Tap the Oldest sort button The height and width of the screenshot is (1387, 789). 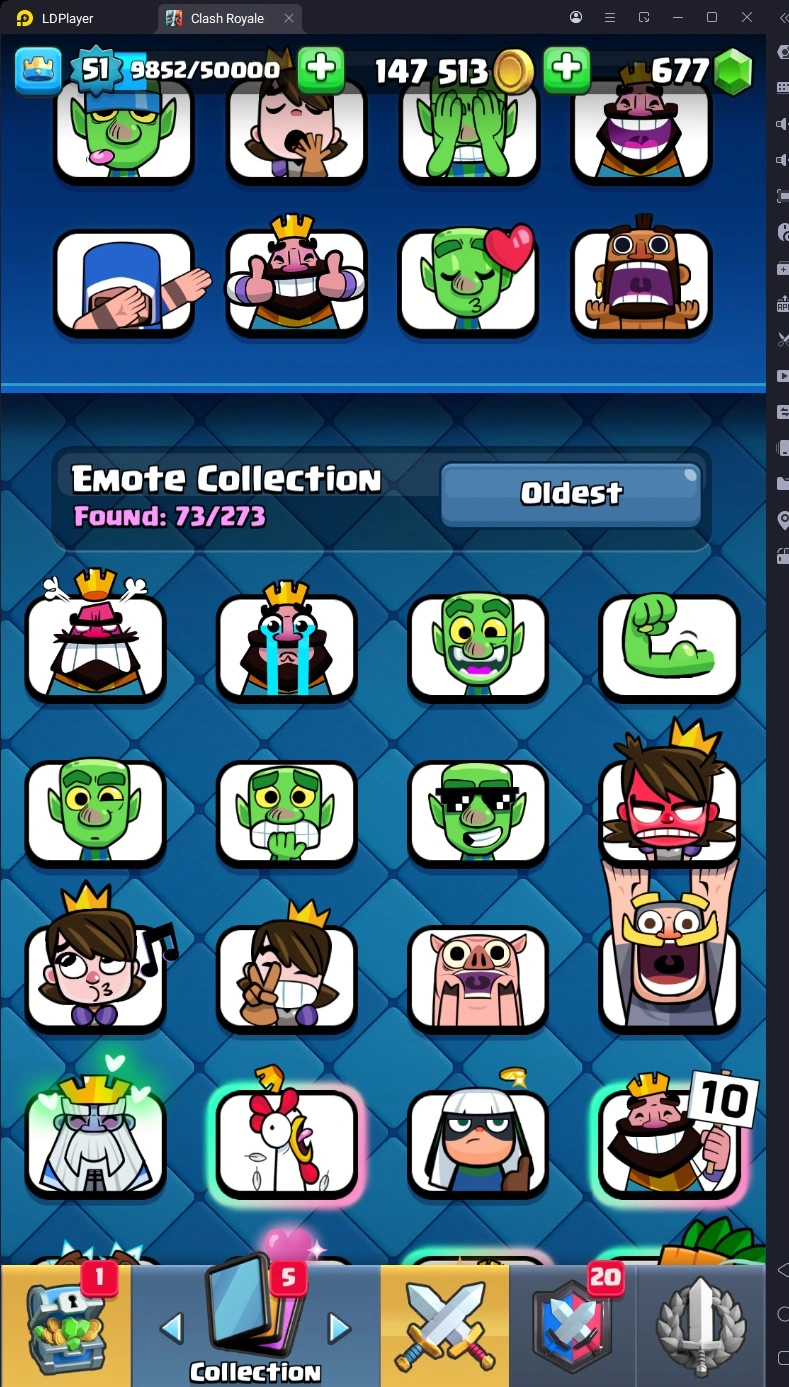coord(571,493)
